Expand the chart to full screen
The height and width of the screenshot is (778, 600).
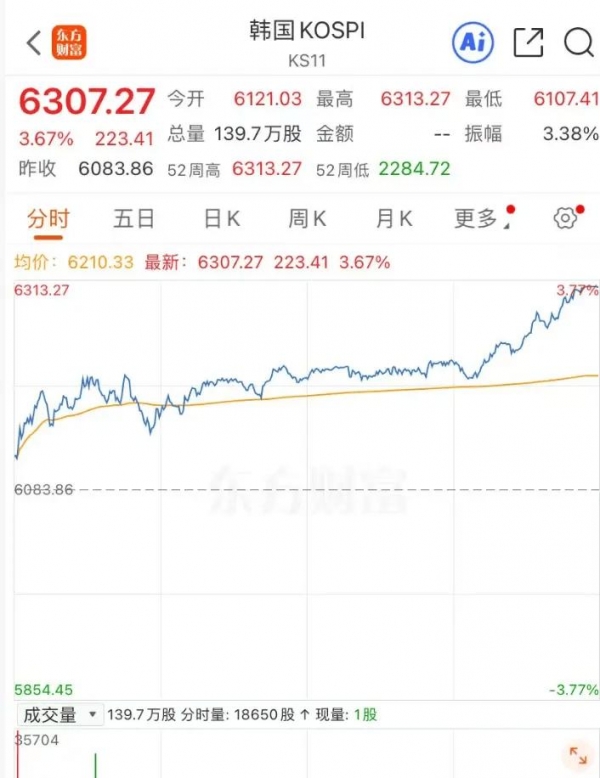coord(577,755)
